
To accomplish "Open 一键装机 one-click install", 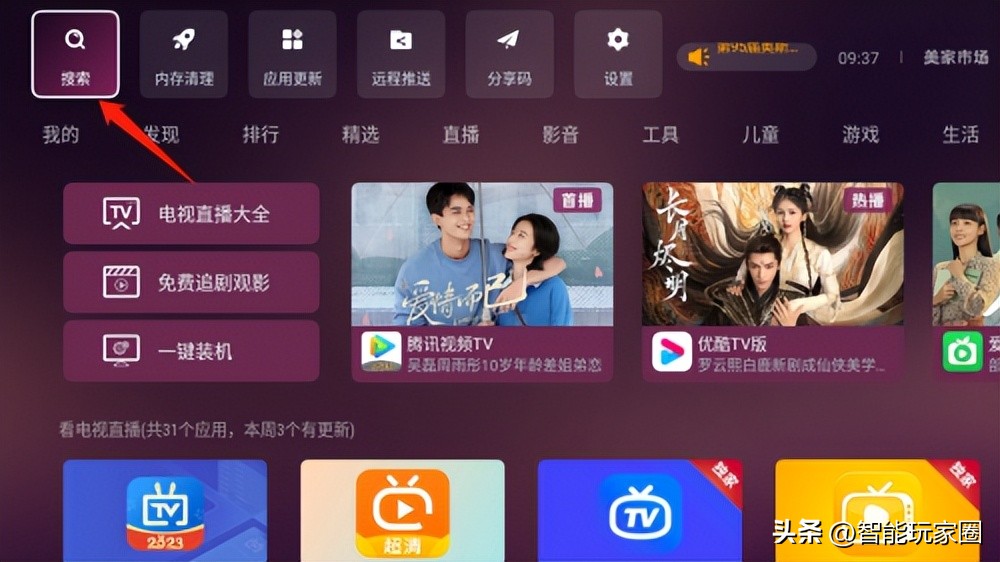I will [x=191, y=350].
